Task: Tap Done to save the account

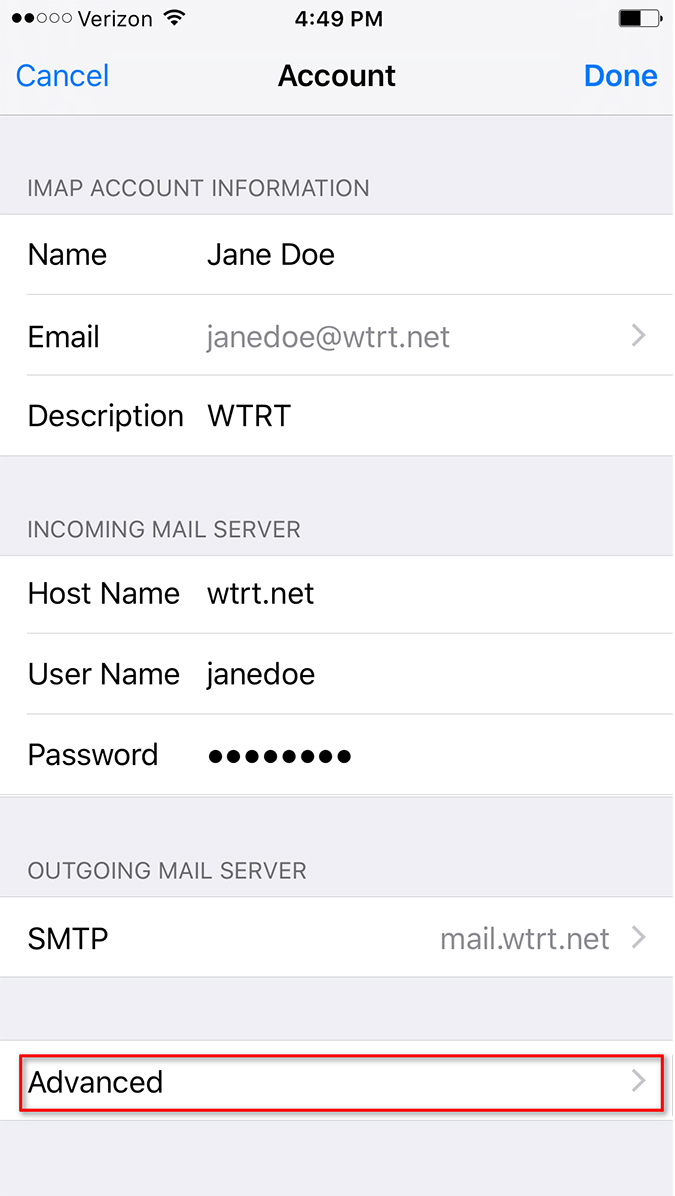Action: pyautogui.click(x=620, y=76)
